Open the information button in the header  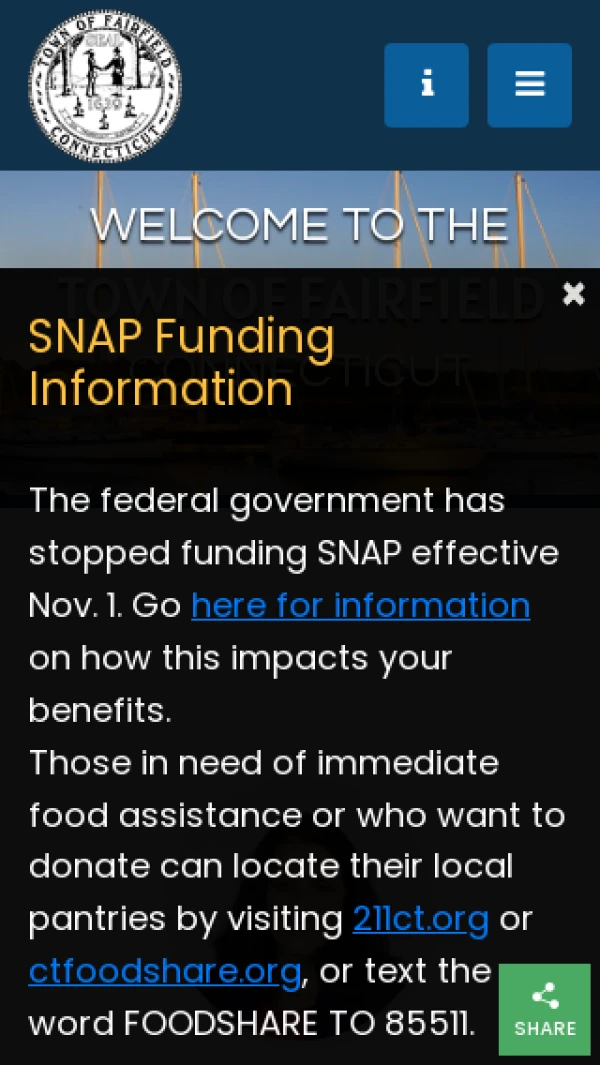(426, 85)
